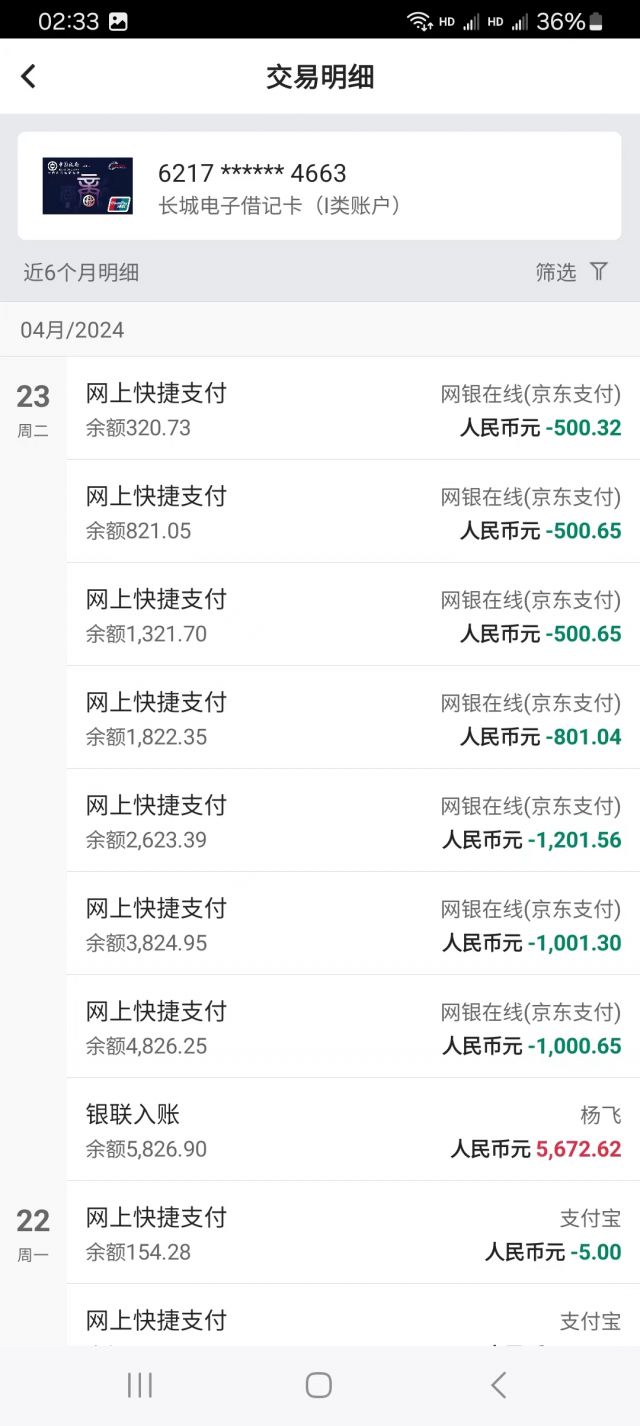640x1426 pixels.
Task: Tap the system home button
Action: 319,1385
